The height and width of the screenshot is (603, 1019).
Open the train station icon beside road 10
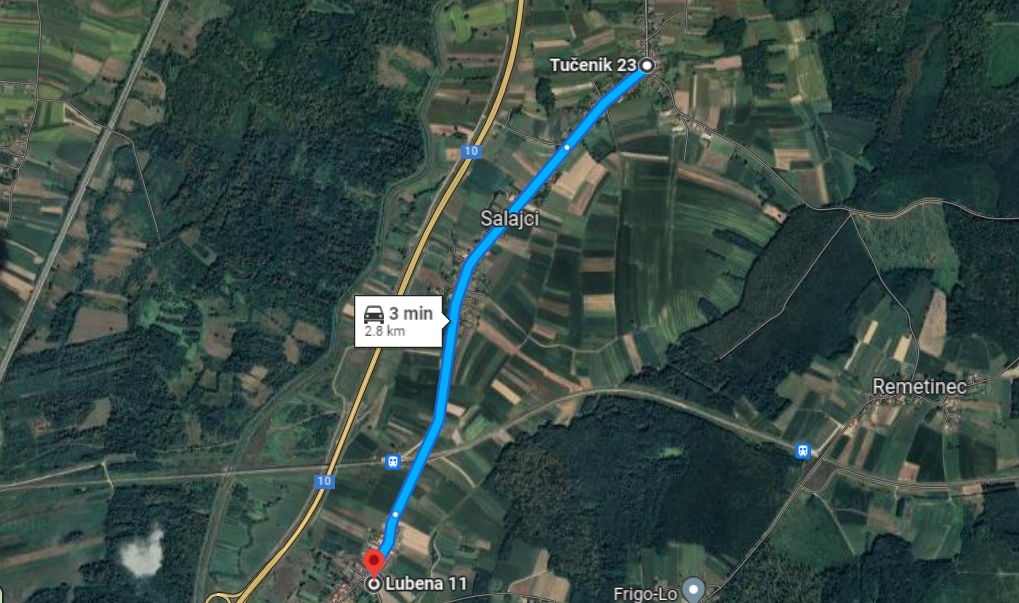point(393,462)
